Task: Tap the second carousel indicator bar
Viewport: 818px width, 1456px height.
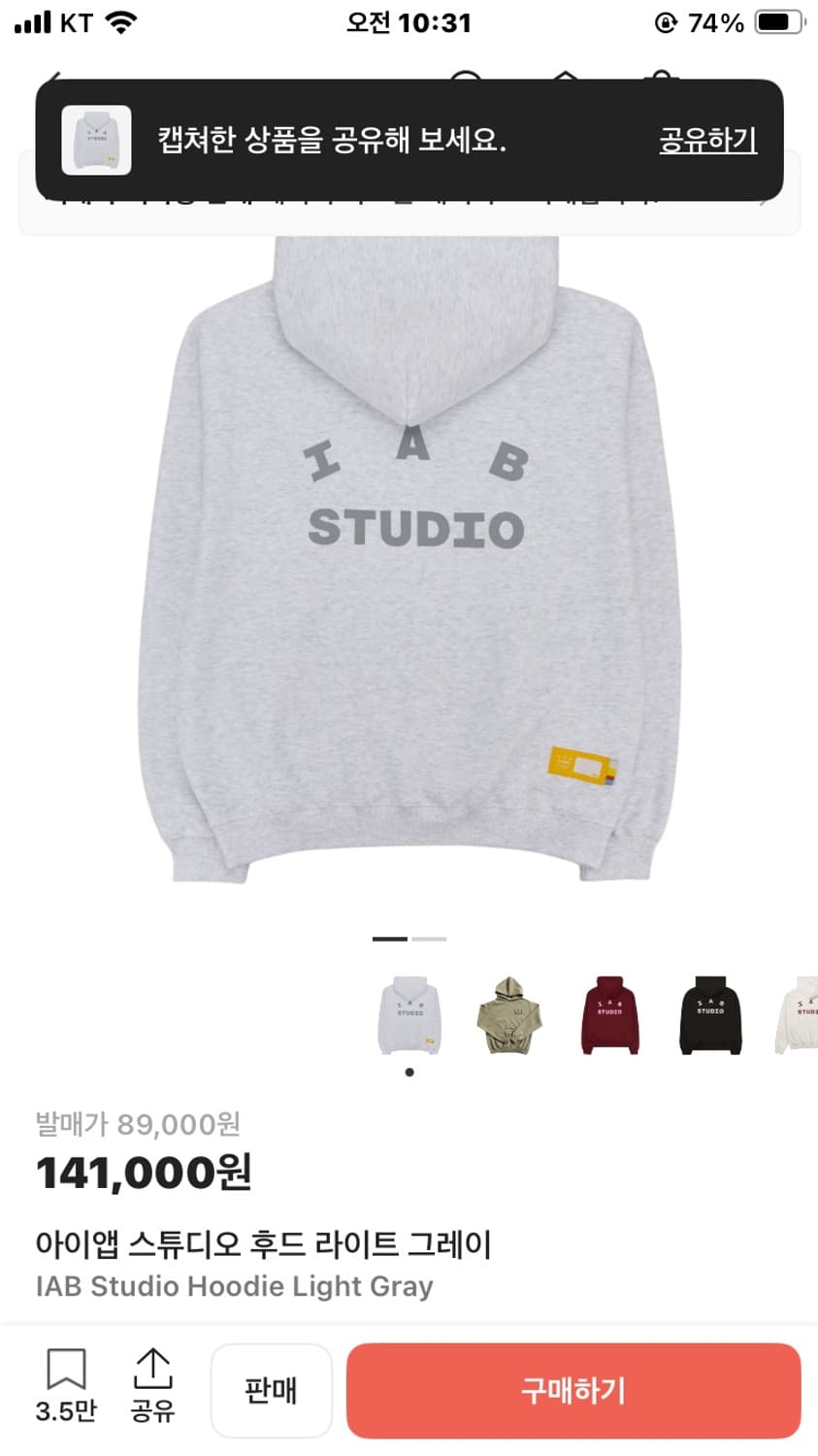Action: [428, 939]
